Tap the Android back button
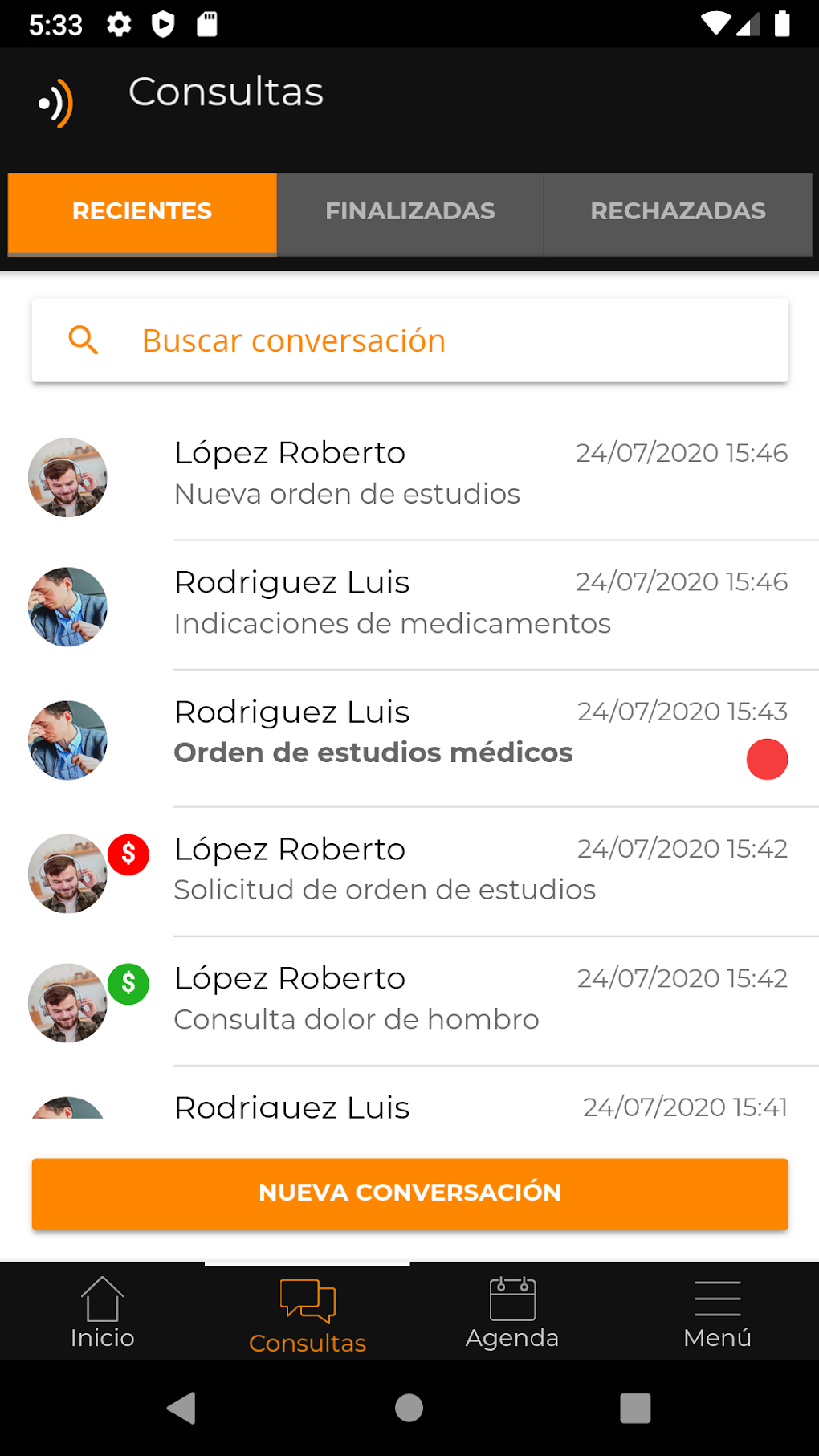Viewport: 819px width, 1456px height. tap(182, 1408)
